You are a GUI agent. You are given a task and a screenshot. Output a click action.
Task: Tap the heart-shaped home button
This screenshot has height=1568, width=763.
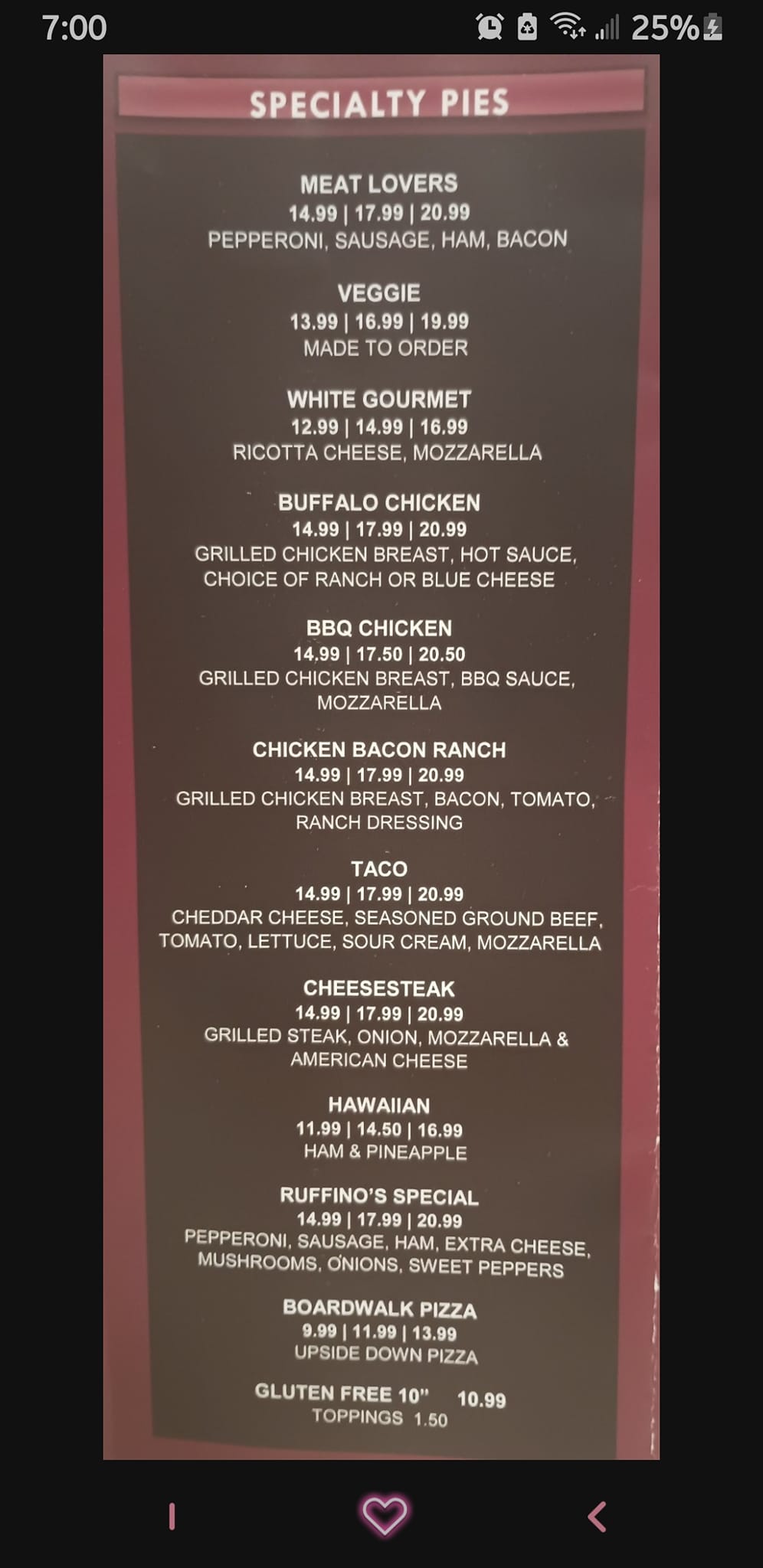click(385, 1515)
